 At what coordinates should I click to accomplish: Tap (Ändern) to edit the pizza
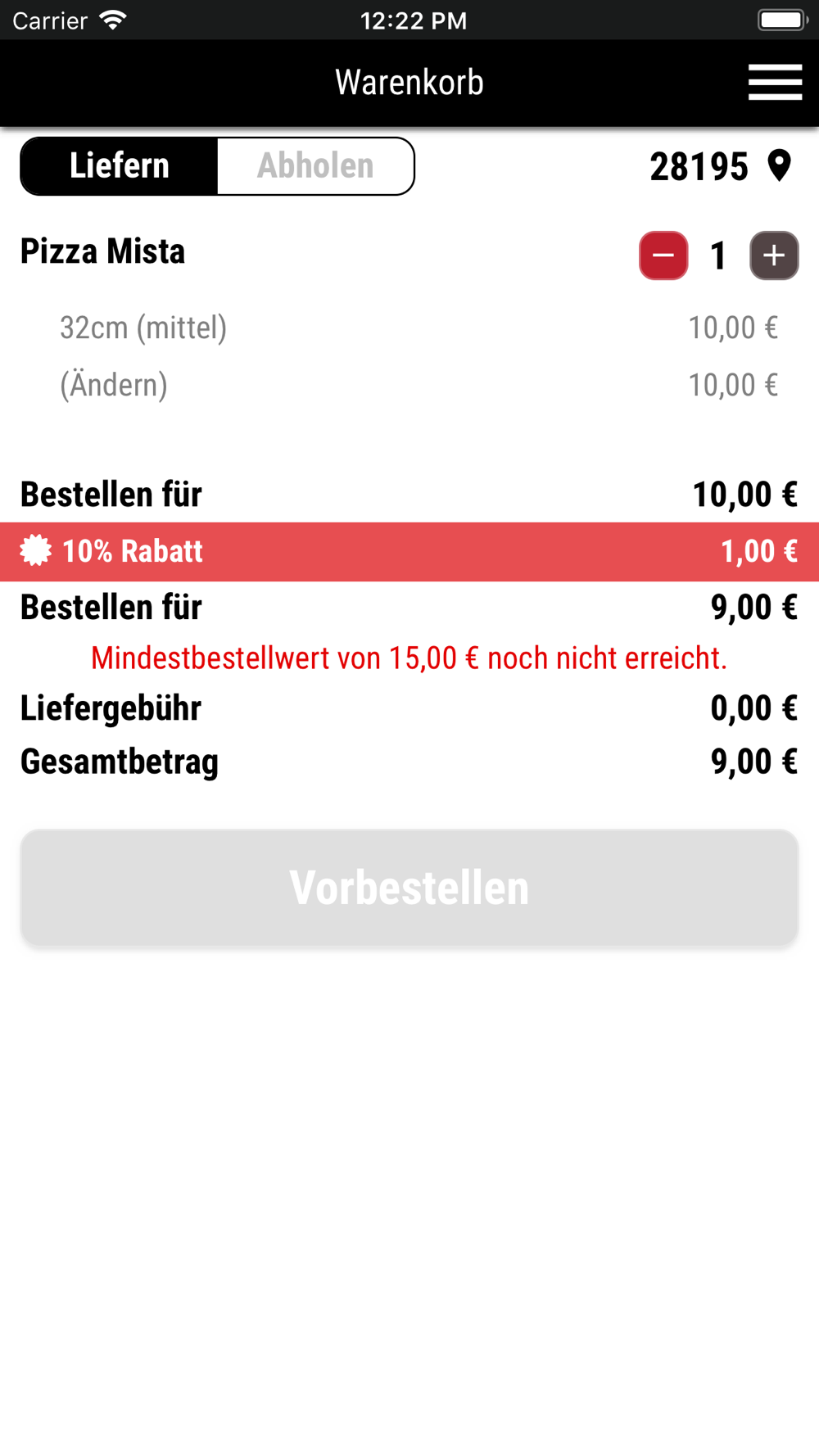114,385
